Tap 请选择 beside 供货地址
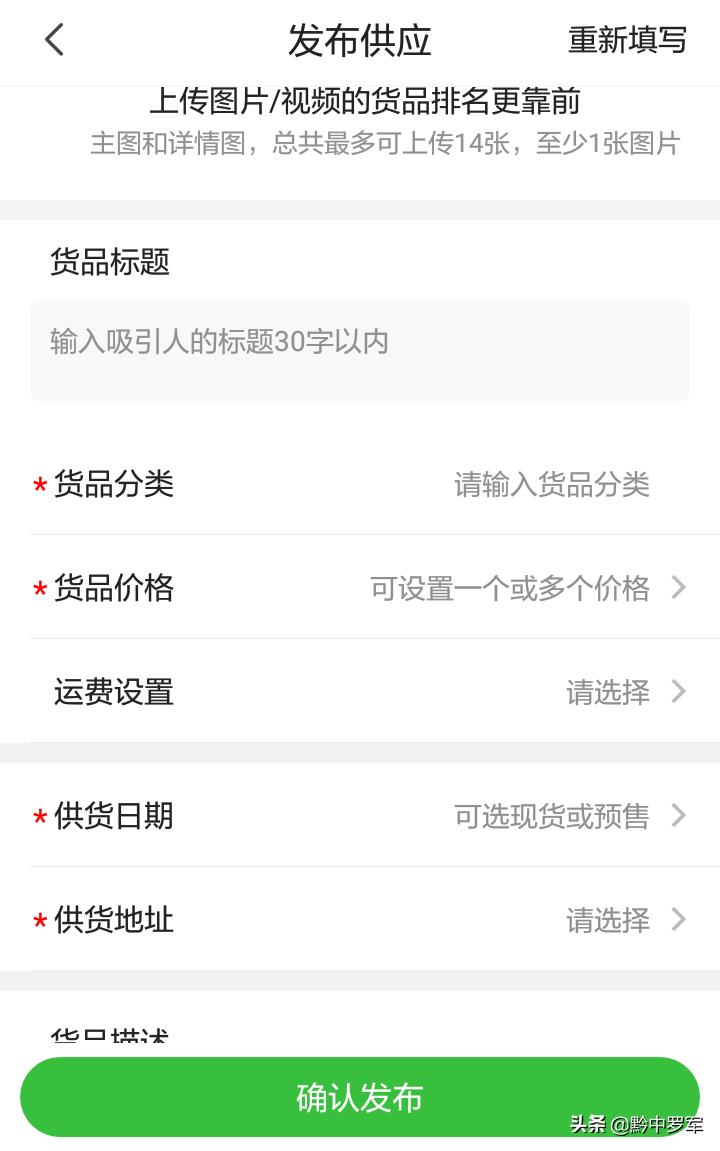This screenshot has height=1151, width=720. click(x=608, y=920)
